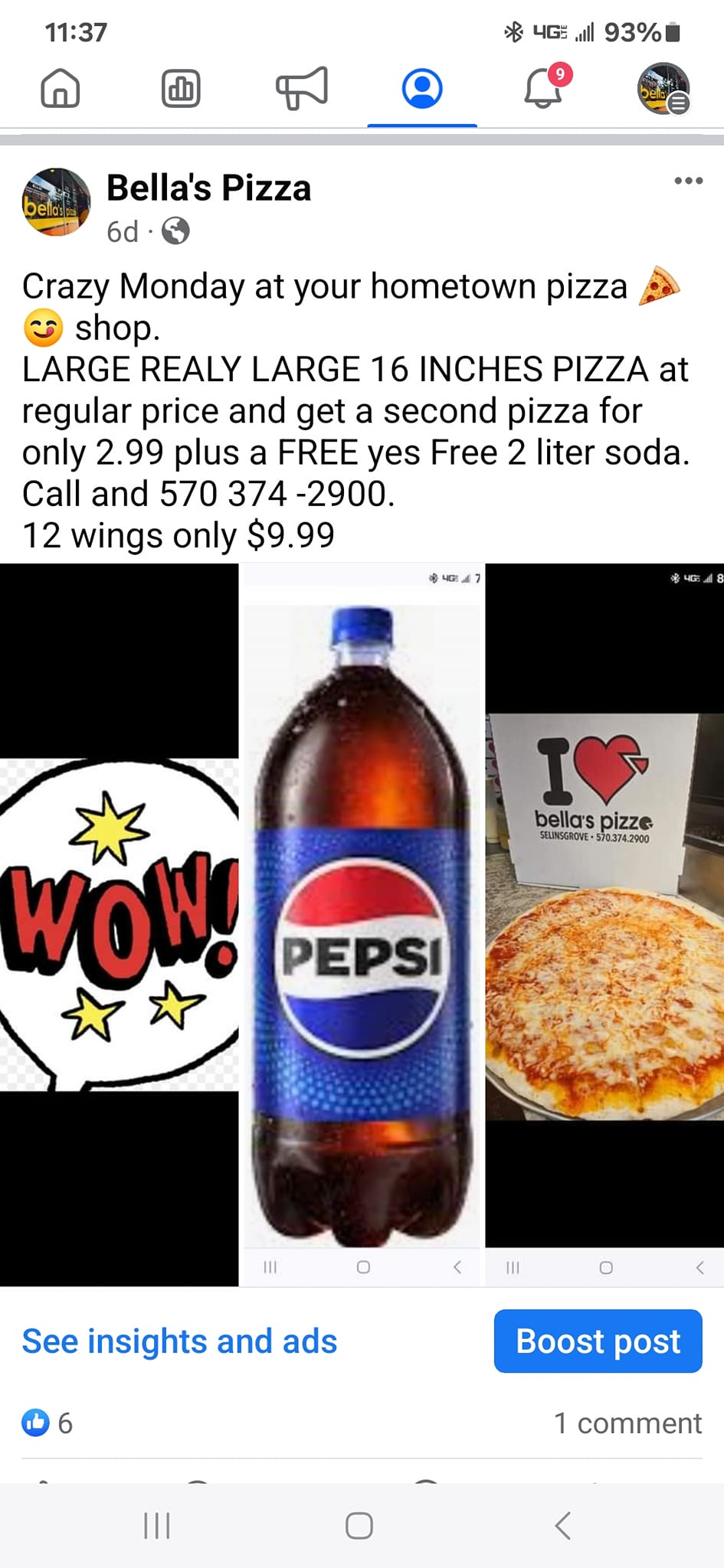Open the notifications bell

pos(543,88)
